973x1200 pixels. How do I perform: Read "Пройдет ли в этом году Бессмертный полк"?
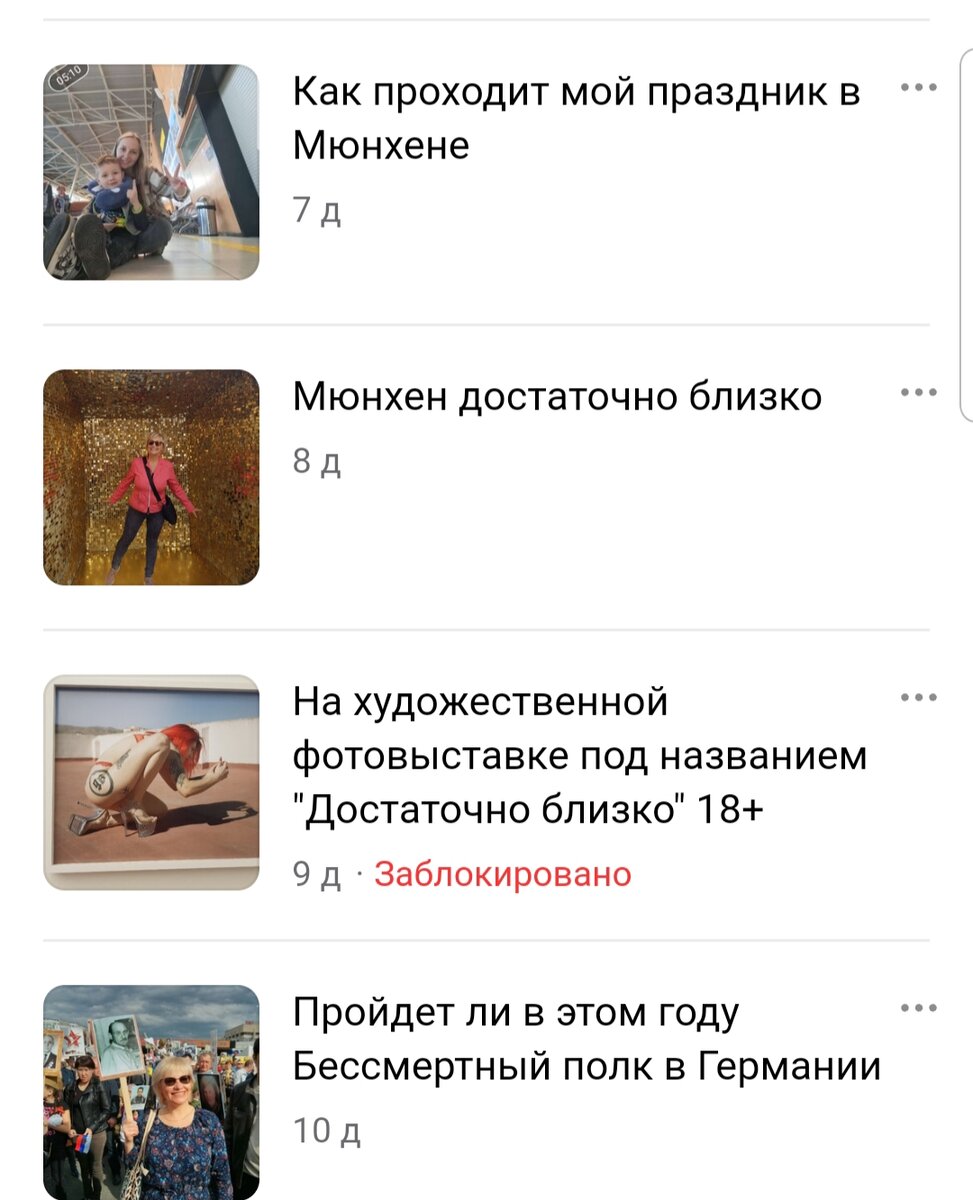pyautogui.click(x=586, y=1040)
